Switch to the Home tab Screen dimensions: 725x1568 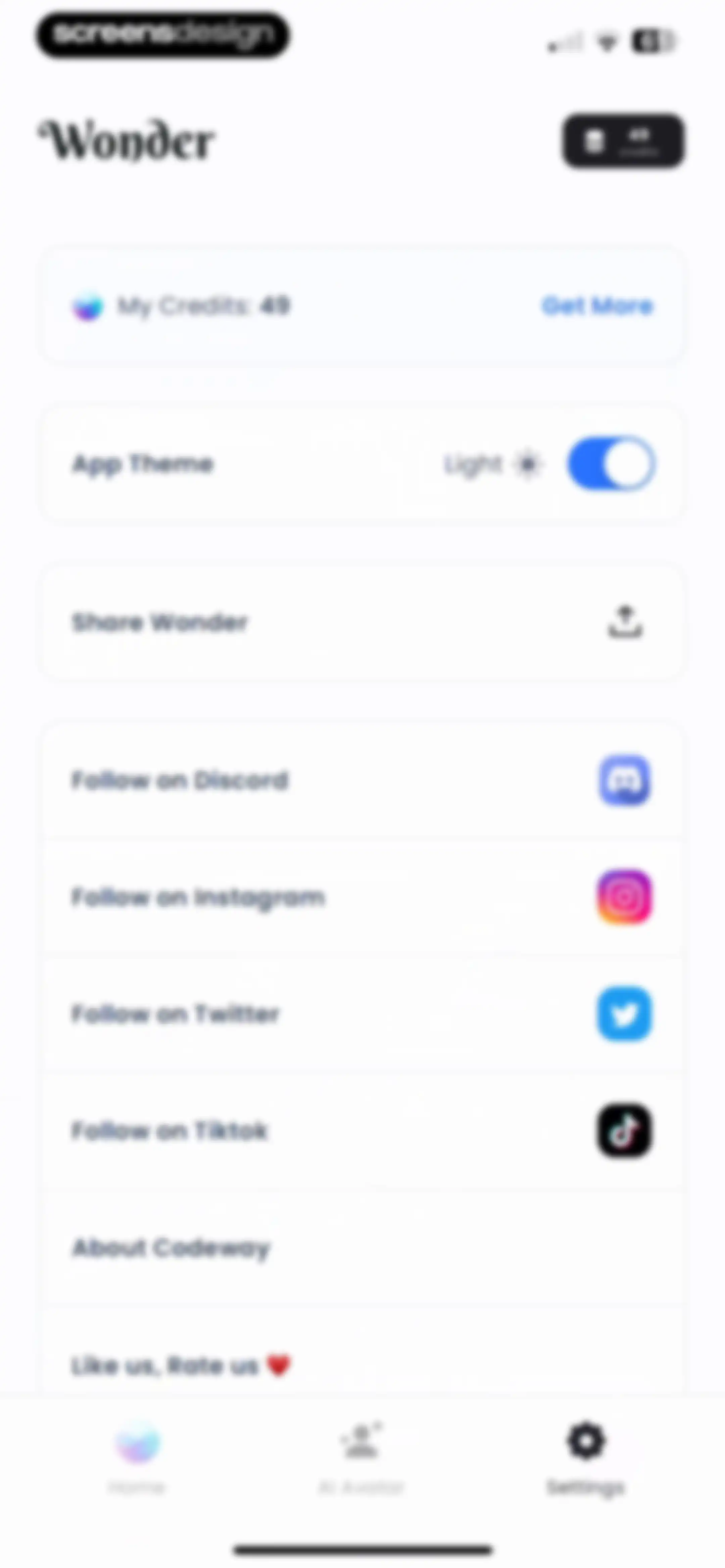[x=137, y=1459]
